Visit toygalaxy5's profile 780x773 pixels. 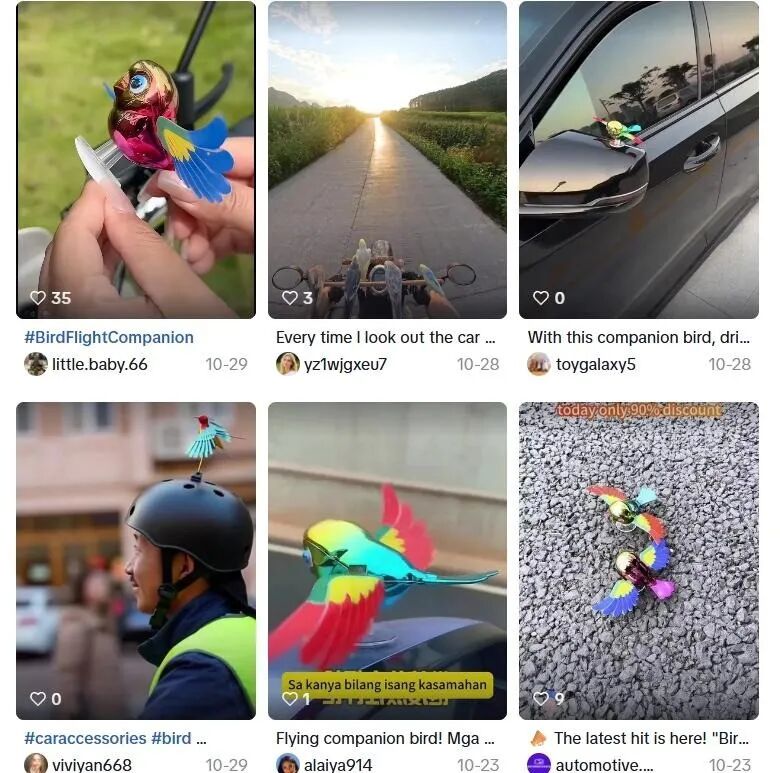pyautogui.click(x=595, y=364)
